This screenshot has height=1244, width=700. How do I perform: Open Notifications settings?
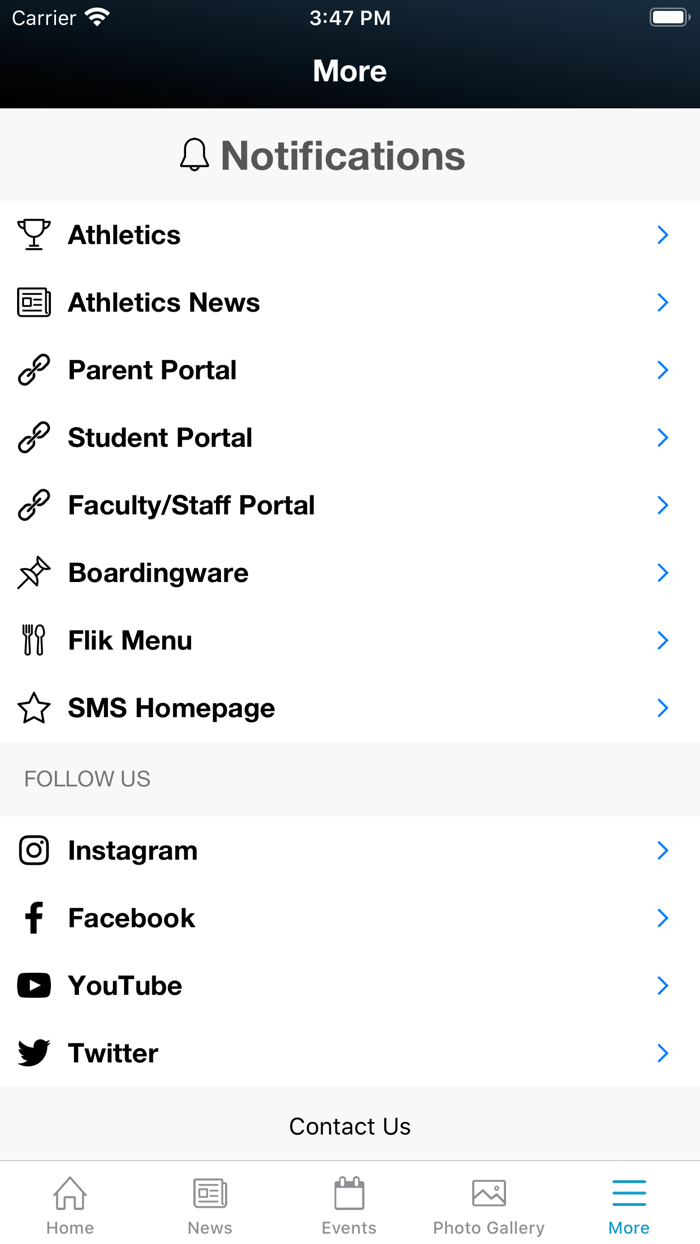coord(323,156)
